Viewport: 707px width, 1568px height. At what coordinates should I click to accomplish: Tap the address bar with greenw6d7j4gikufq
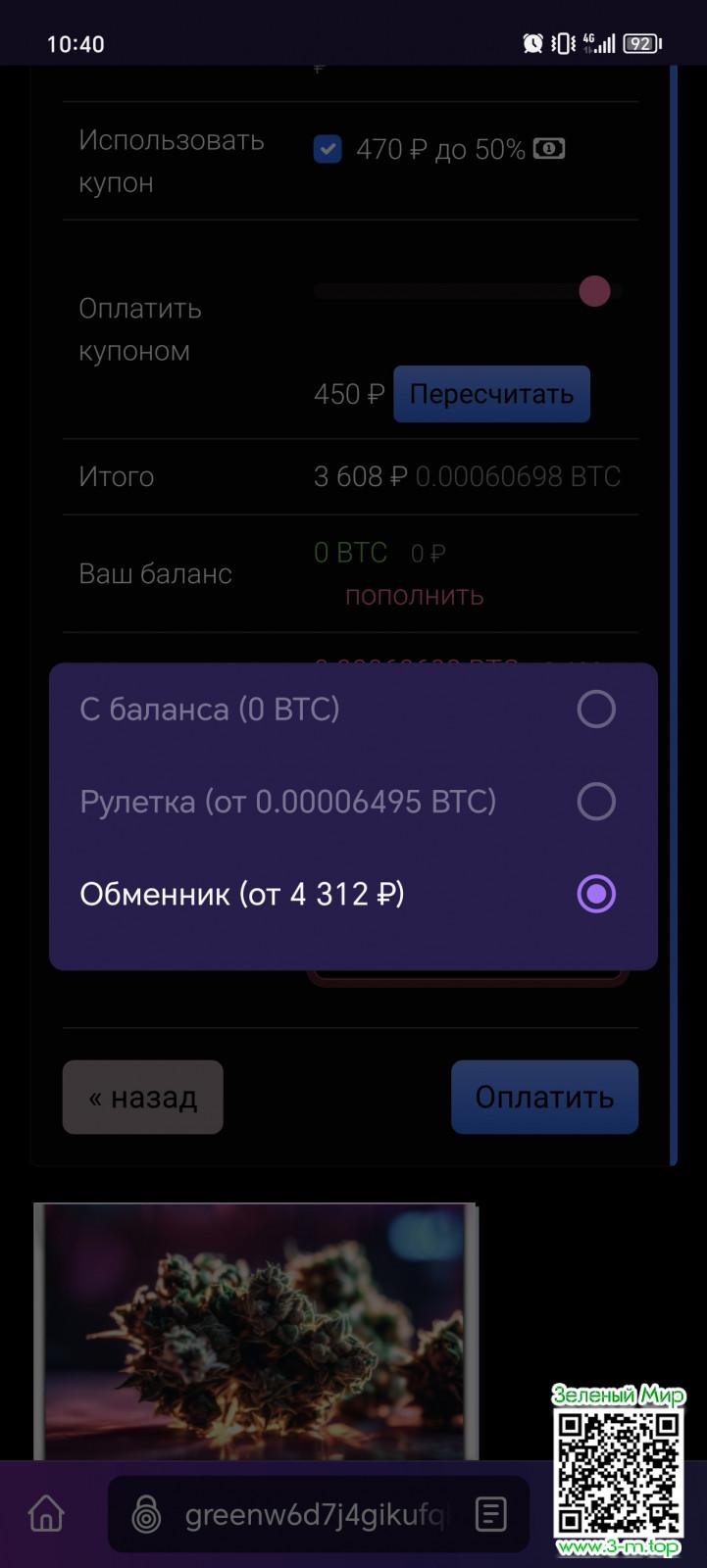click(x=314, y=1516)
